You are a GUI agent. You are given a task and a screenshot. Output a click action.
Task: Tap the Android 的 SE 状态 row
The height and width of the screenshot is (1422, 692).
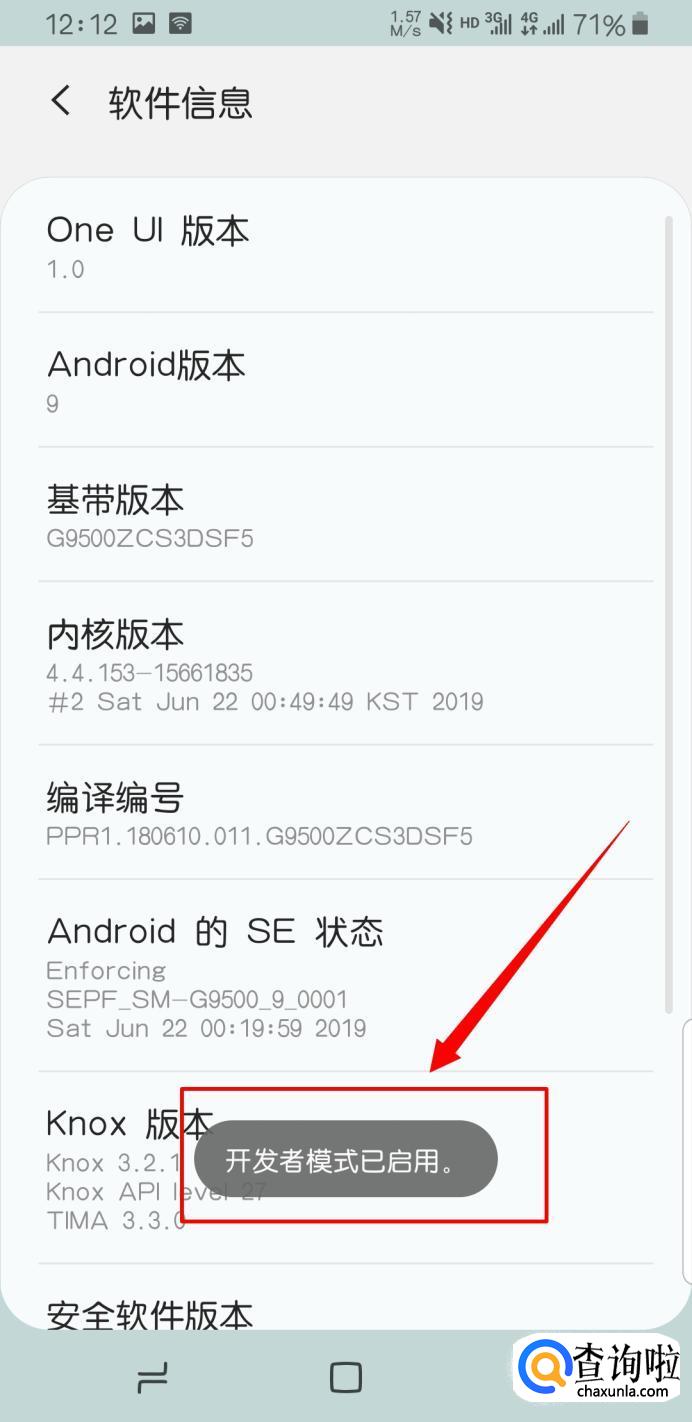(x=345, y=976)
